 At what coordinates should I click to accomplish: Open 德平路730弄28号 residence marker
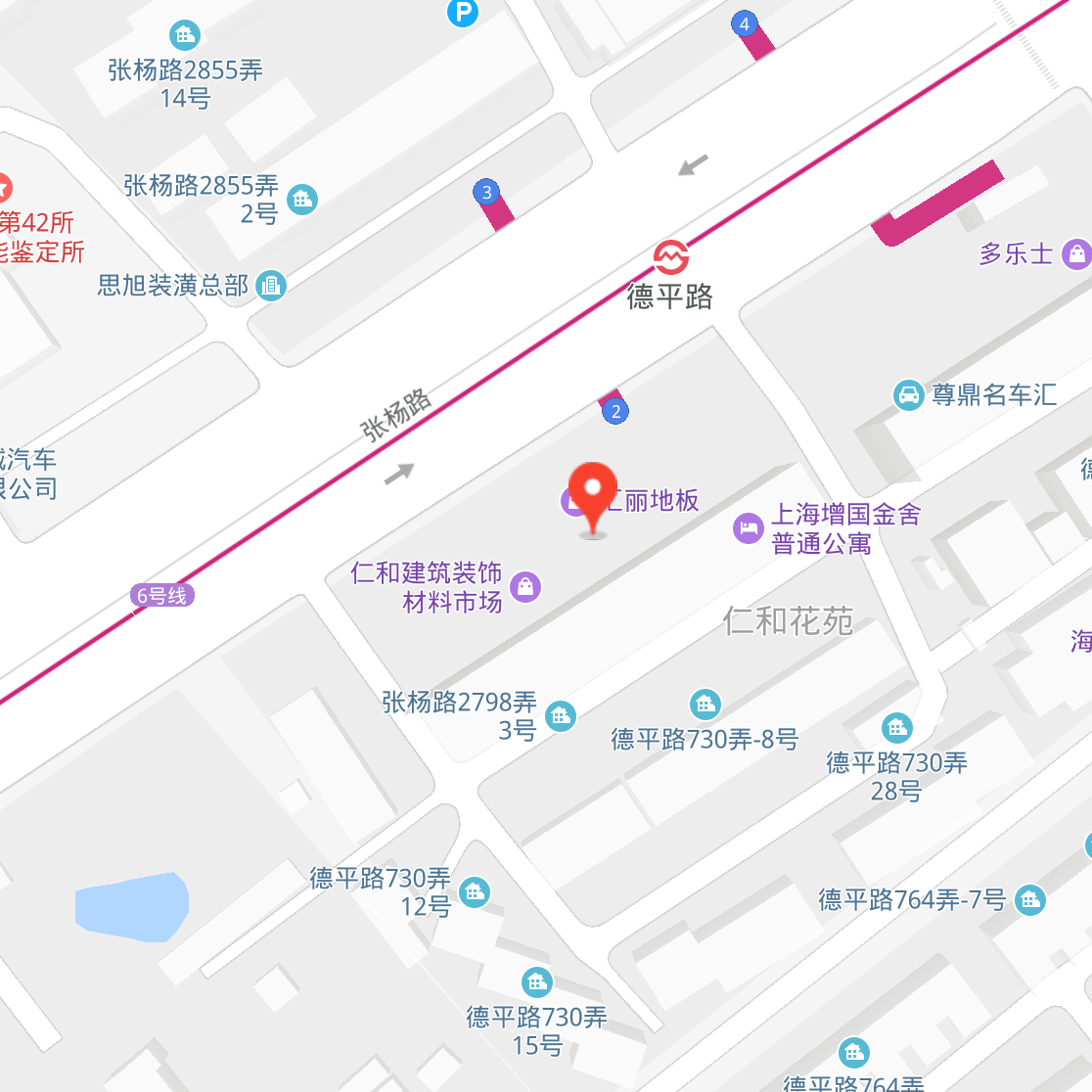896,727
